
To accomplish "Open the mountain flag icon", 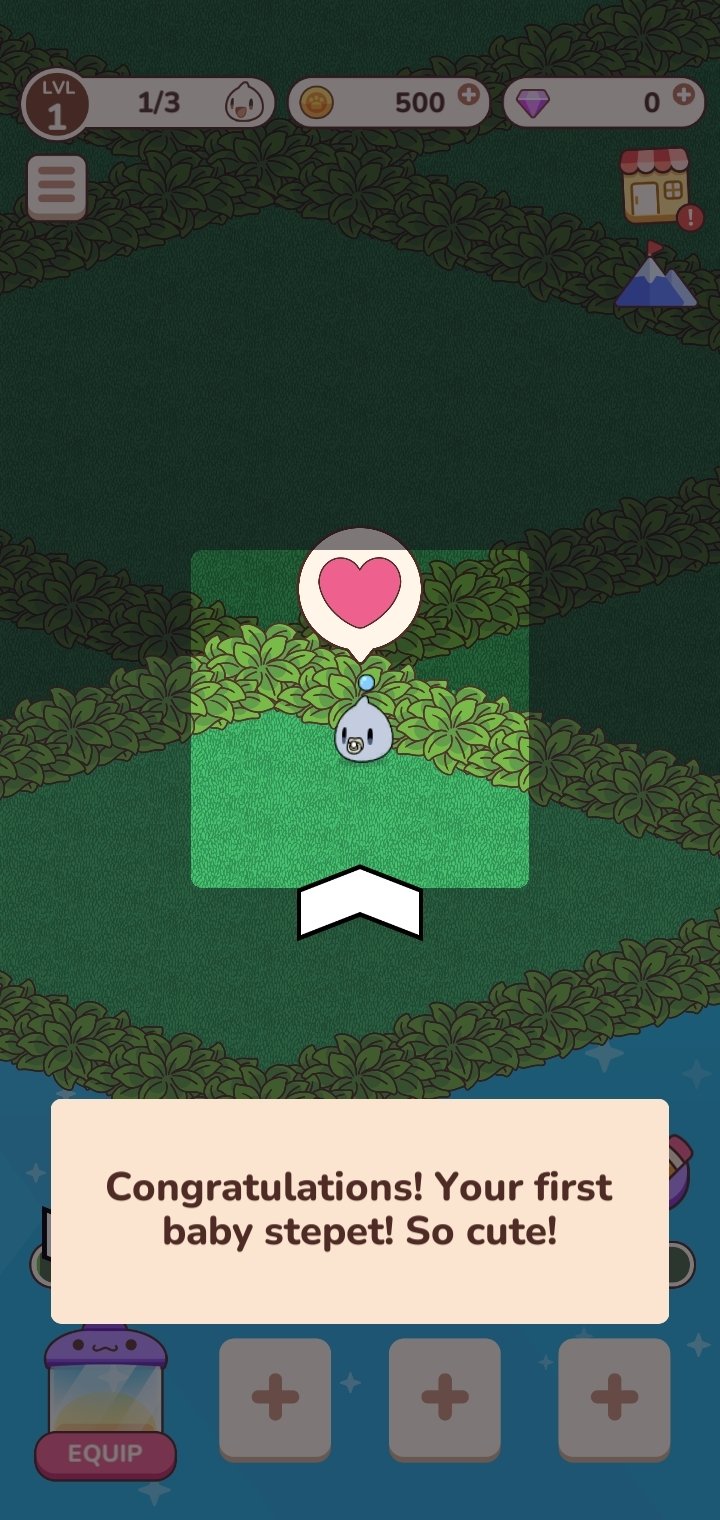I will click(x=655, y=276).
